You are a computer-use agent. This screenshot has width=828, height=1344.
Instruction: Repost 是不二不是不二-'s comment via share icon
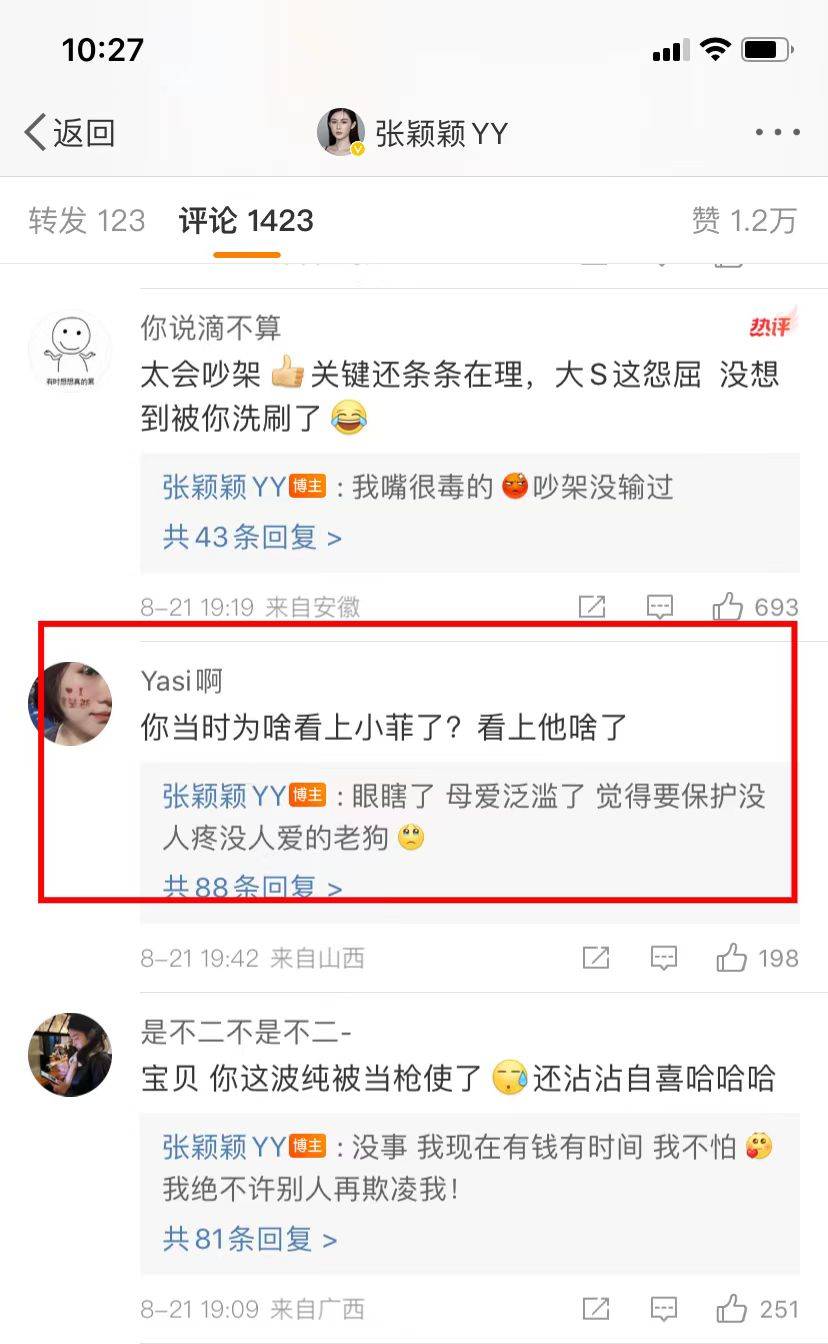pos(596,1308)
